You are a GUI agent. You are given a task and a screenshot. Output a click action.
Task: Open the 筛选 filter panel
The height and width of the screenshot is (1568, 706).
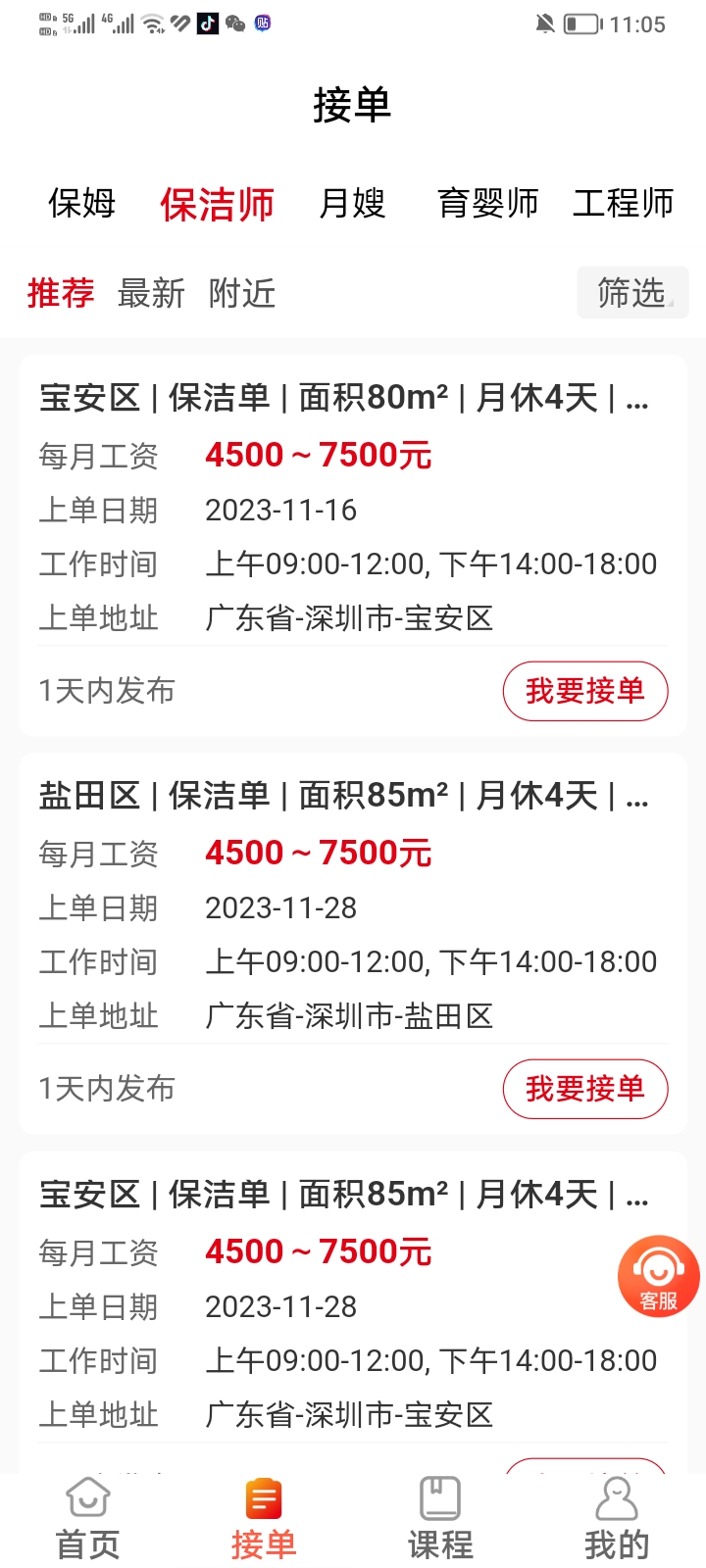click(x=632, y=293)
